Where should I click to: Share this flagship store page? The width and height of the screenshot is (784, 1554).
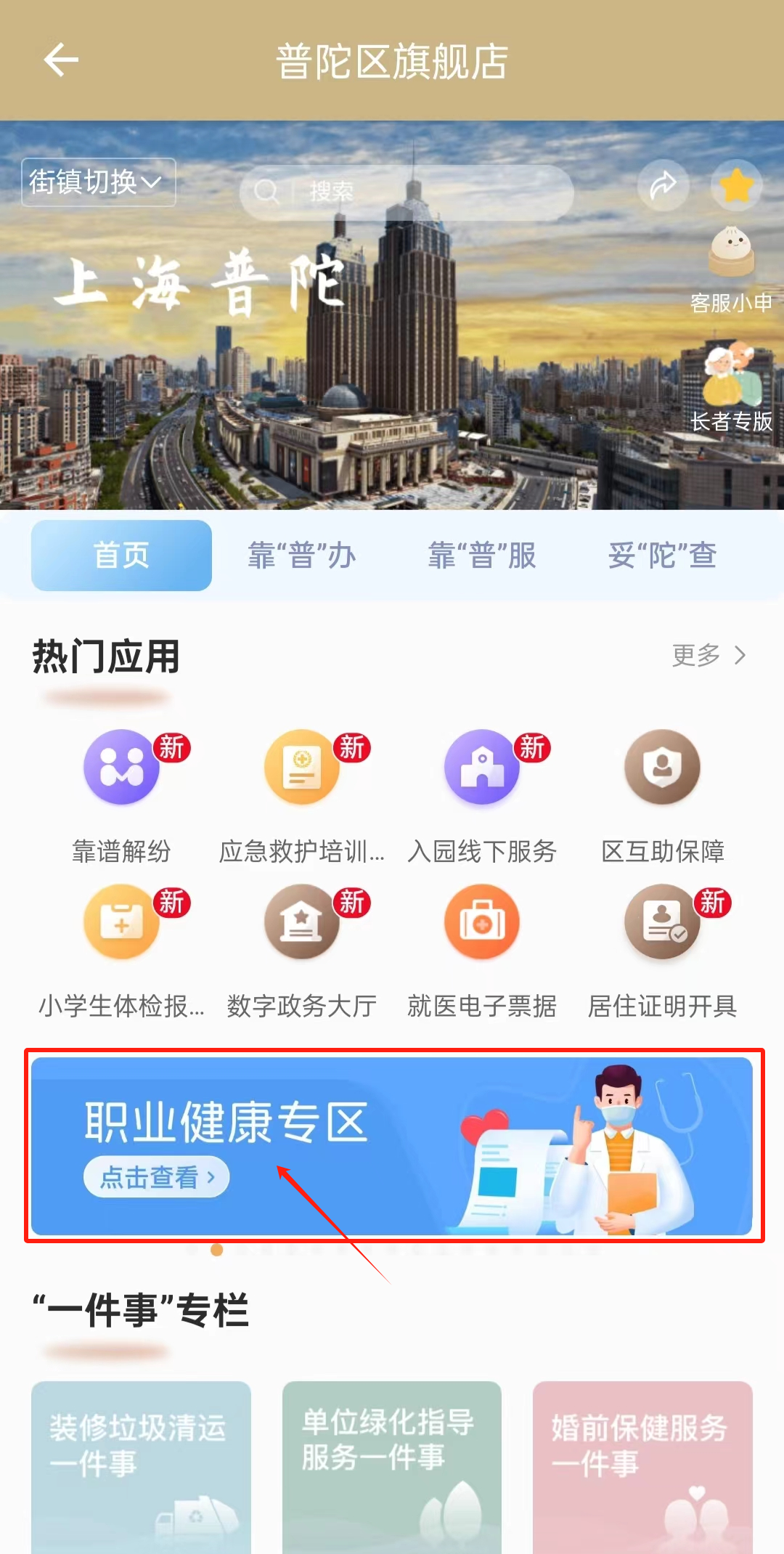coord(663,186)
